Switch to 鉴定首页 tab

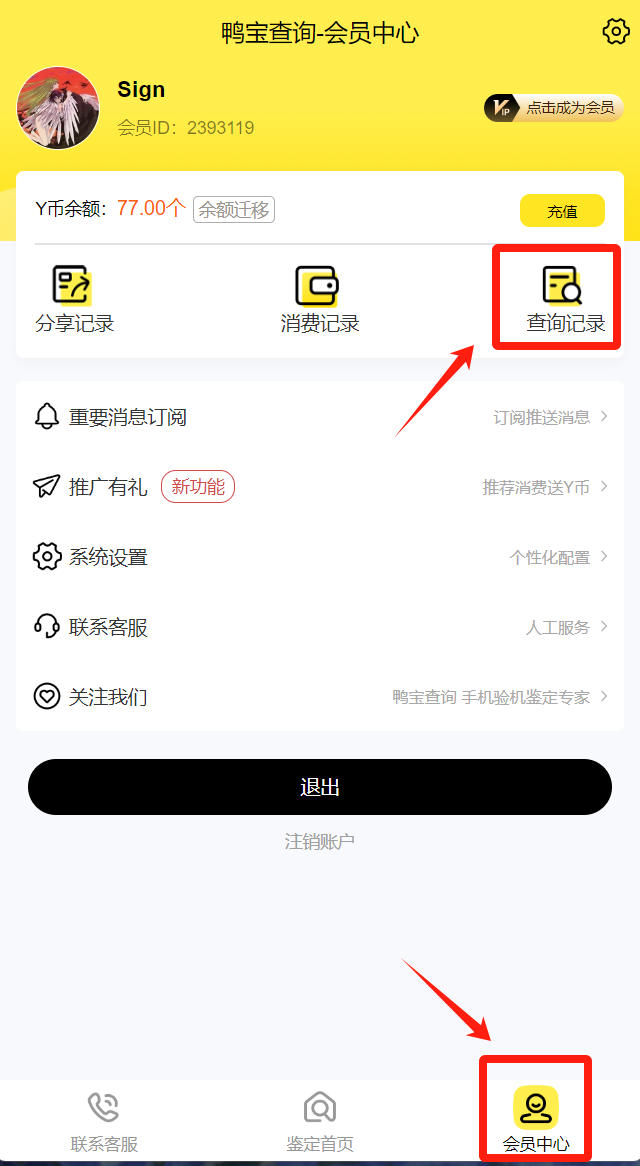point(319,1122)
